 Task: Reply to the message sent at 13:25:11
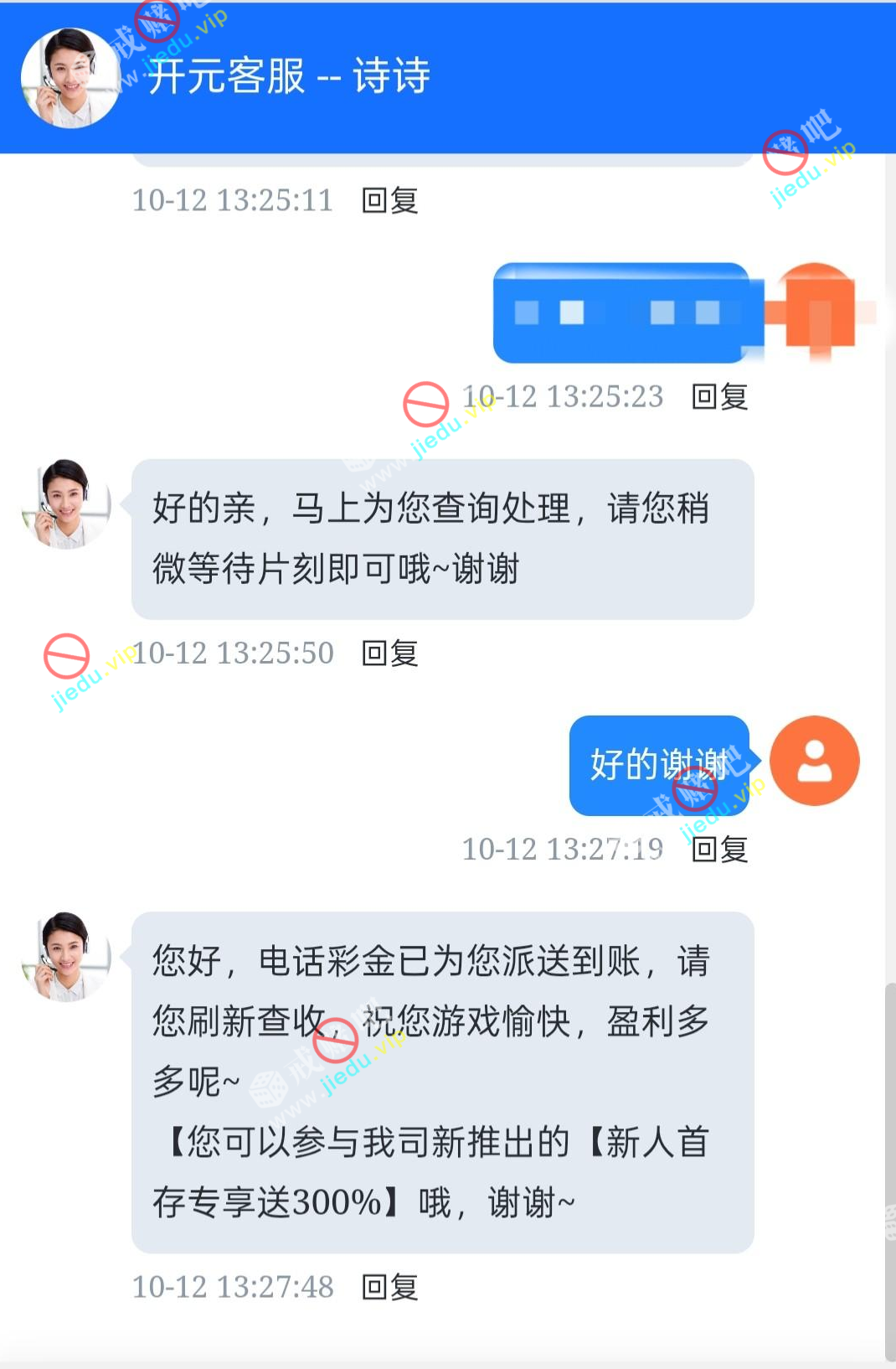[x=389, y=201]
